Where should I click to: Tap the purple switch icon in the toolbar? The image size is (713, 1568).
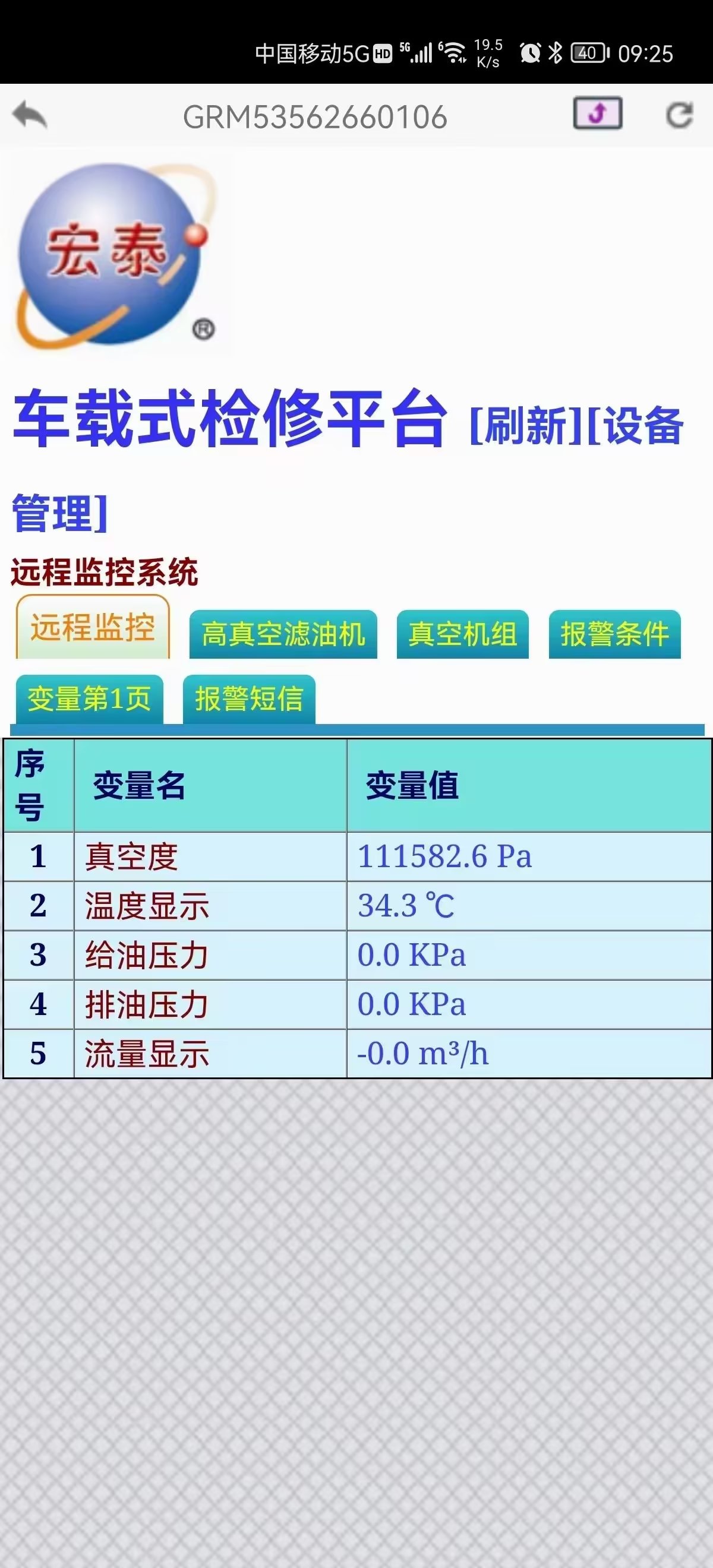tap(597, 113)
